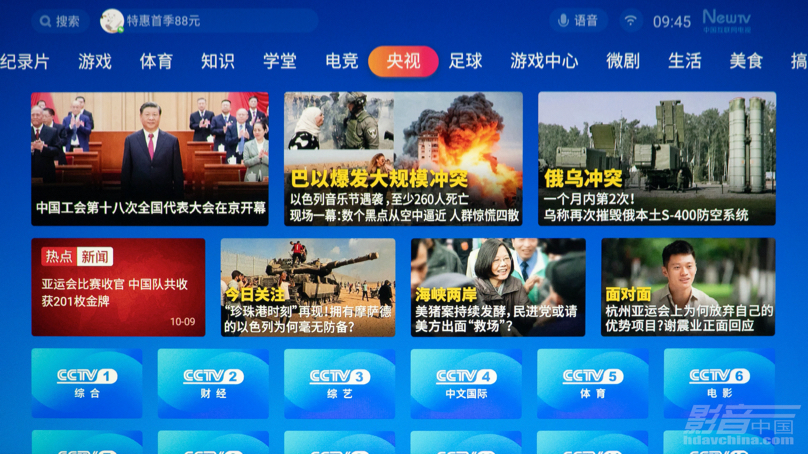Open the 热点新闻 亚运会 card
The width and height of the screenshot is (808, 454).
[x=118, y=286]
